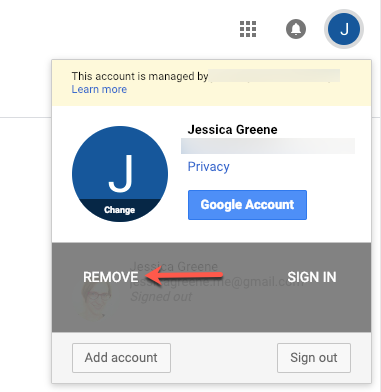This screenshot has height=392, width=381.
Task: Open the notifications bell
Action: pos(296,29)
